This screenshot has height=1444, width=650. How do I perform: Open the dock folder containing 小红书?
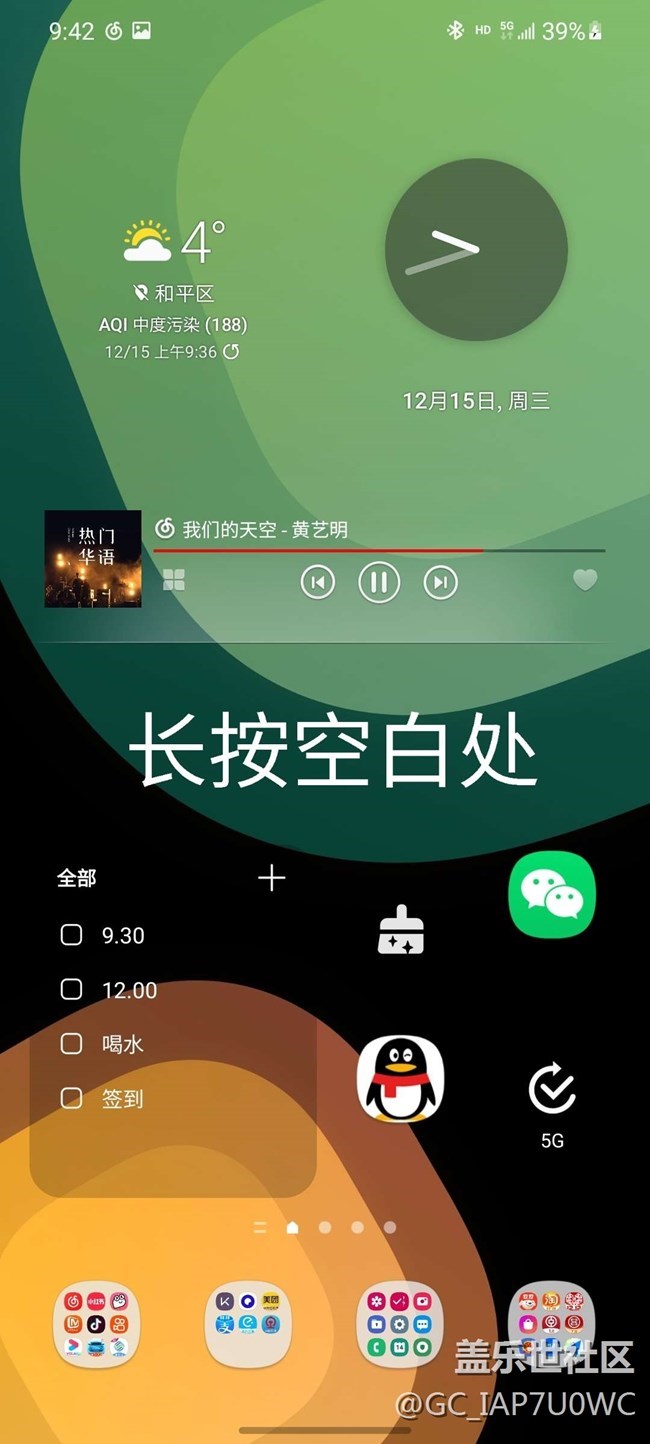[x=97, y=1324]
